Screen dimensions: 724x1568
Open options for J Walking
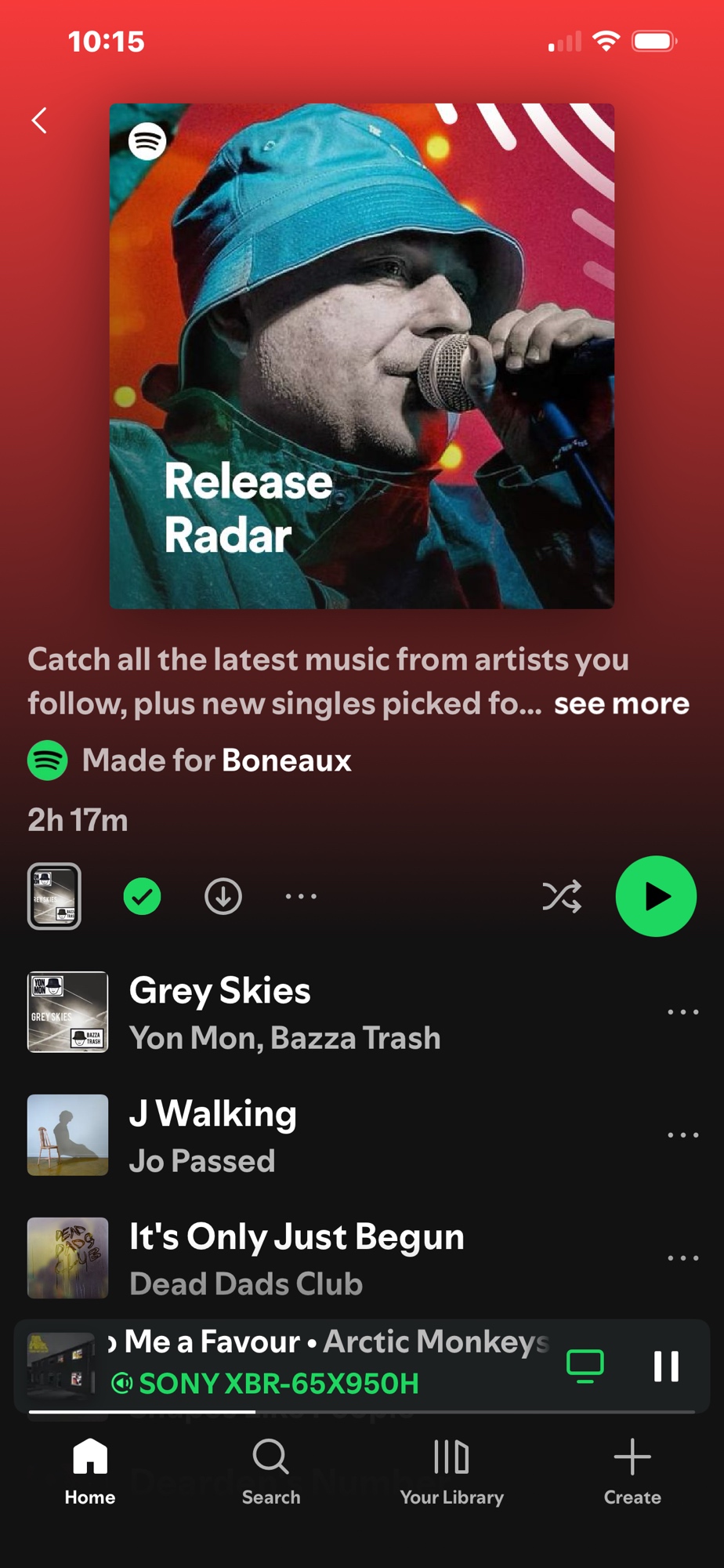pyautogui.click(x=682, y=1135)
